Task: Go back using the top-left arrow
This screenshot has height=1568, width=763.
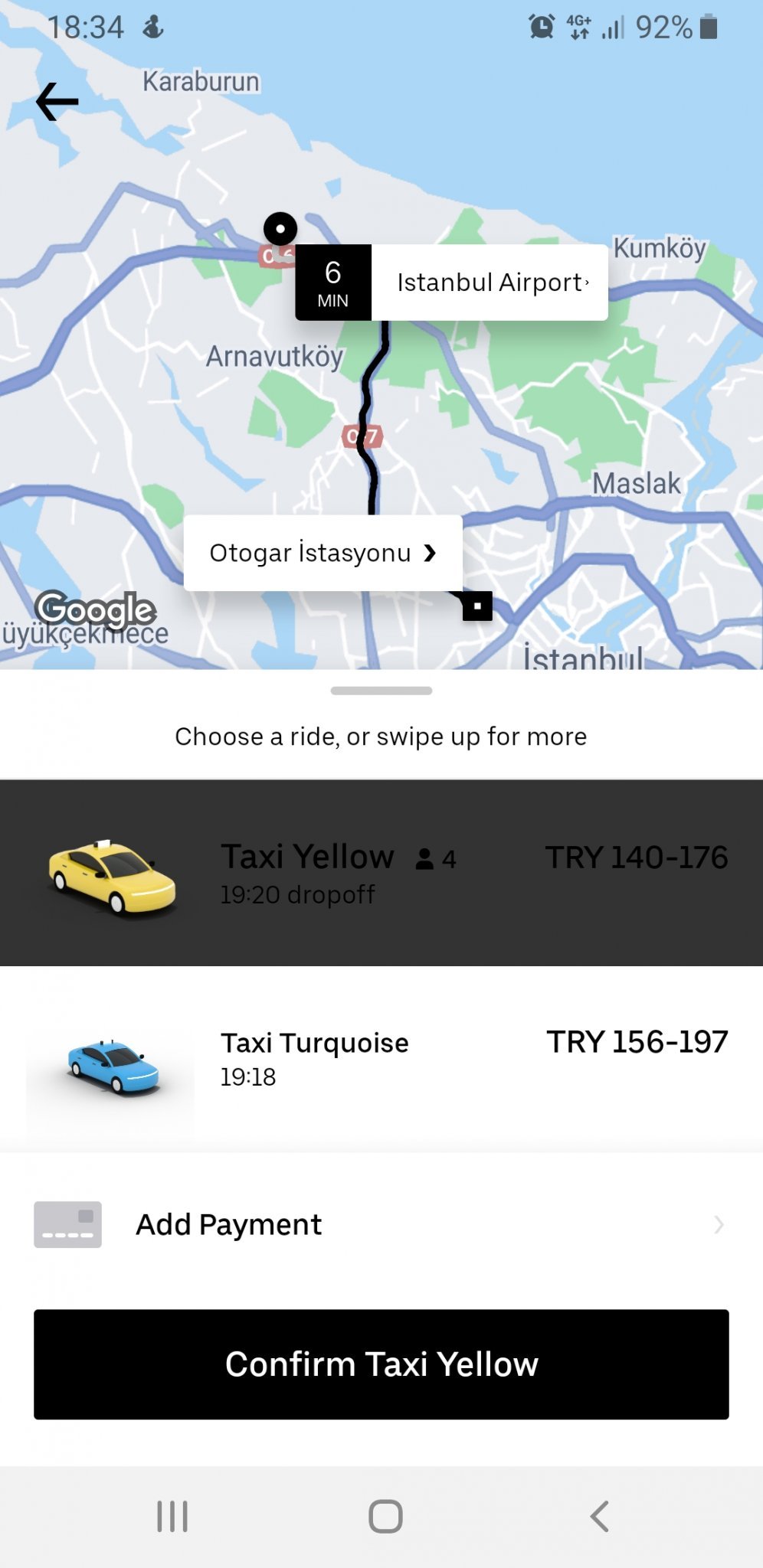Action: (57, 102)
